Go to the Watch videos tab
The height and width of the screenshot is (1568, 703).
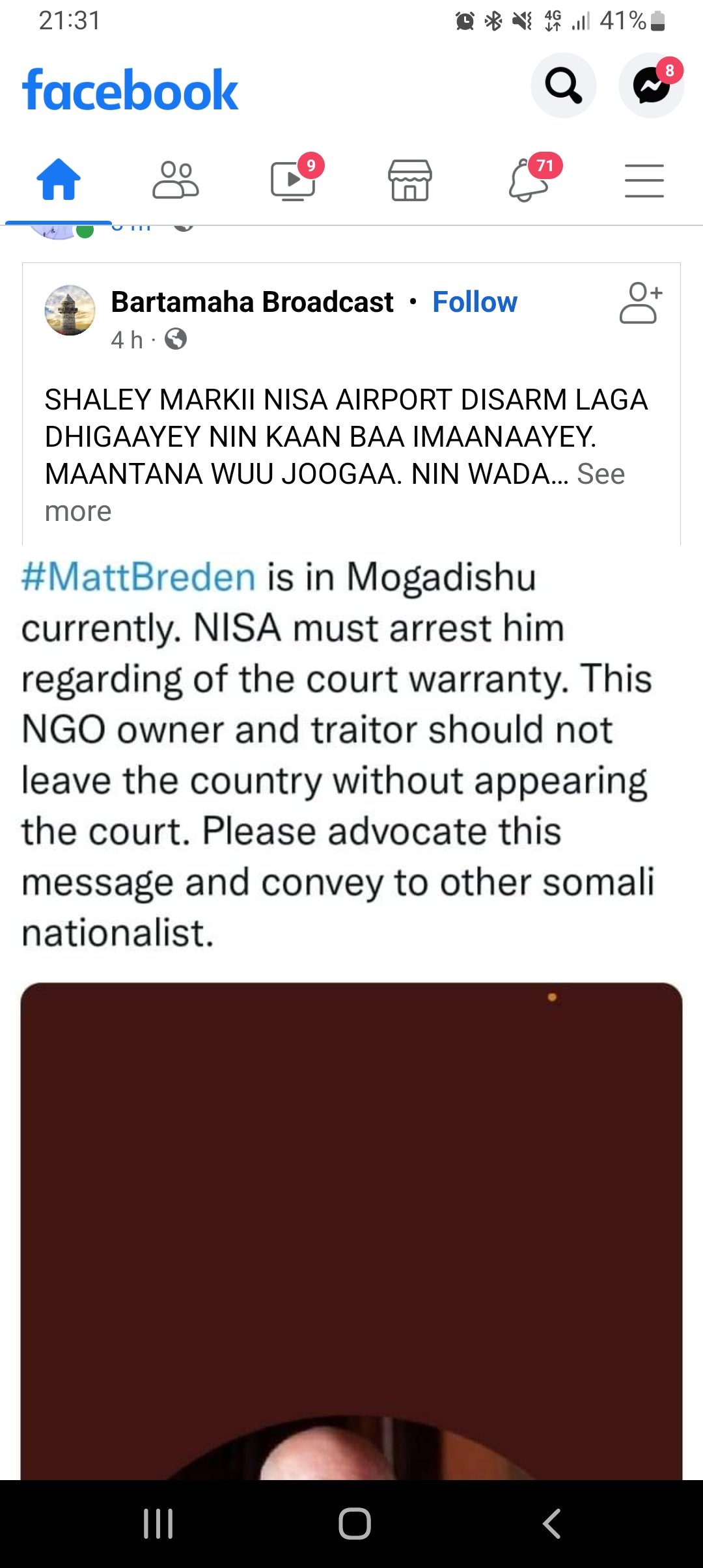point(293,180)
